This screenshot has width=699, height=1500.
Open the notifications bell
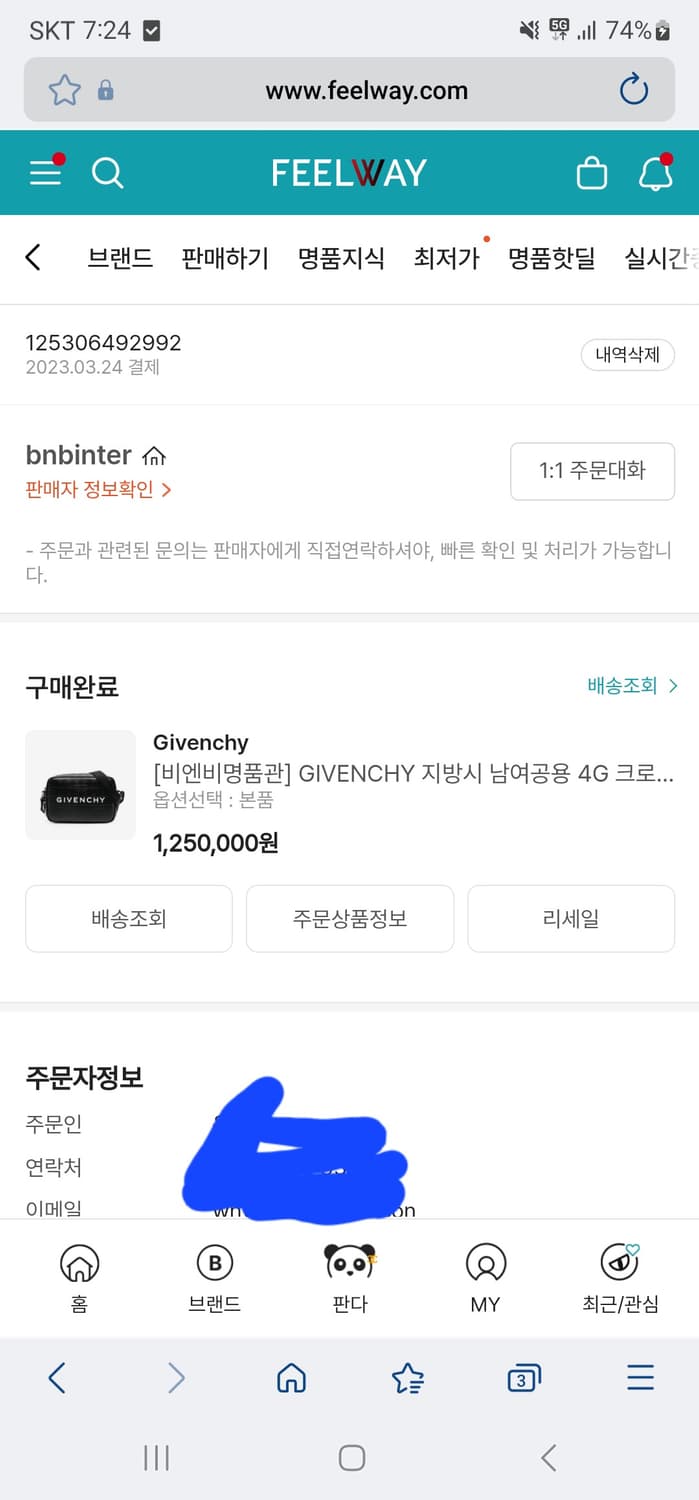point(655,173)
